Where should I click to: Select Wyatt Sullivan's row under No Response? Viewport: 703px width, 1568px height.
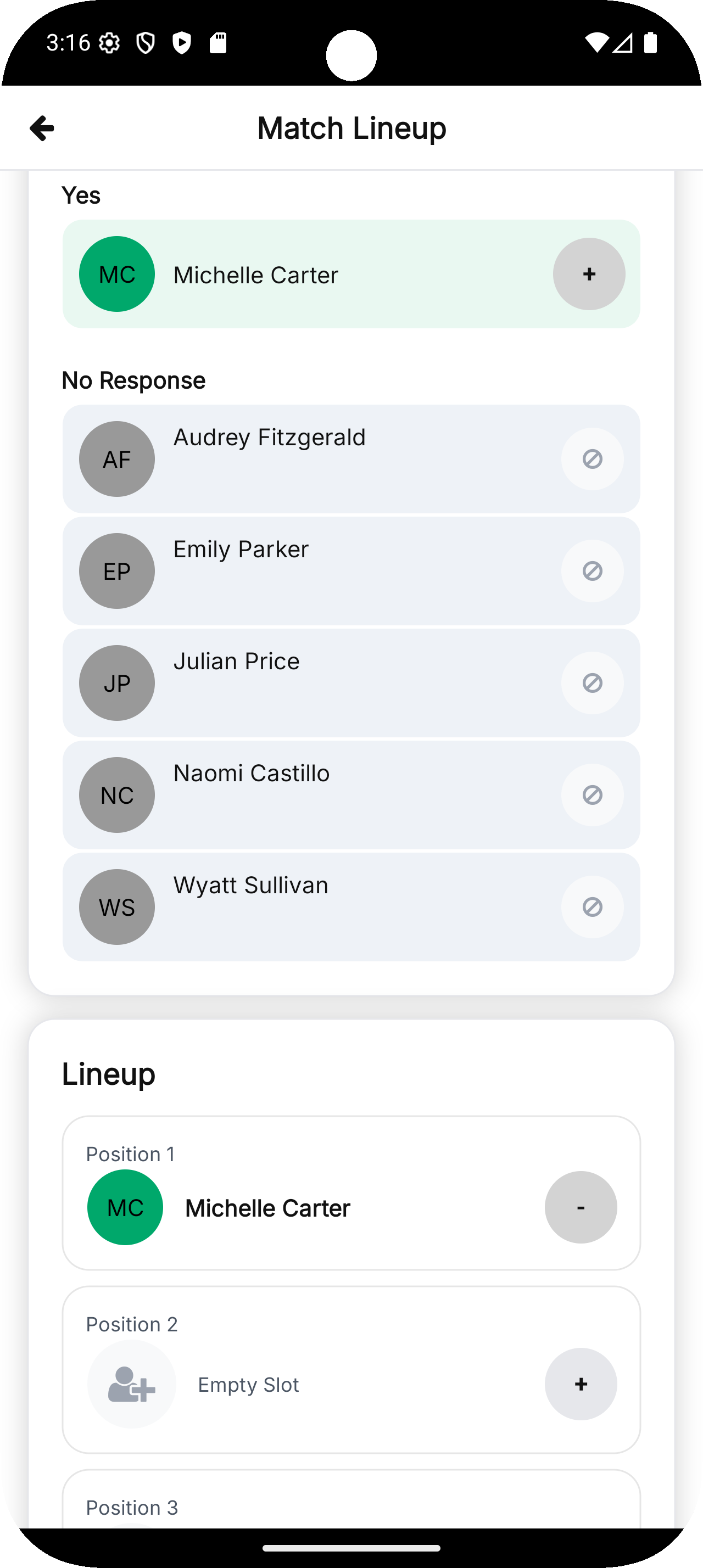(x=304, y=907)
